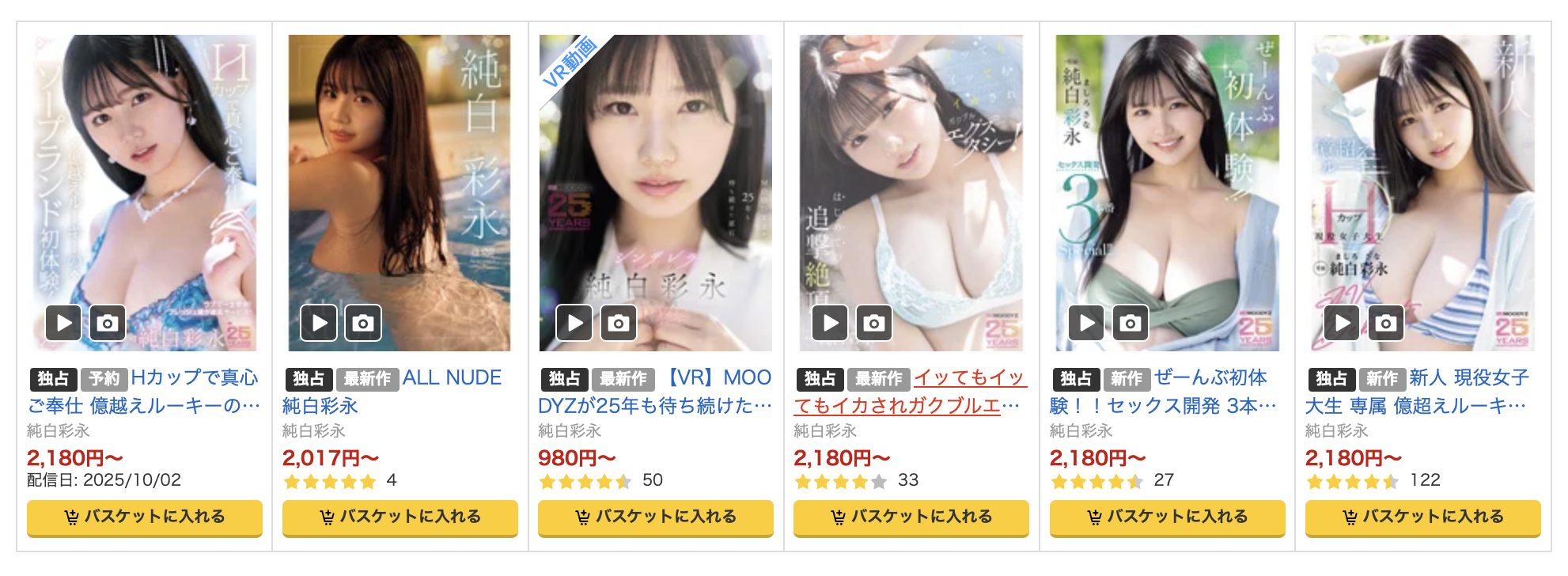This screenshot has height=576, width=1568.
Task: View sample images of item with 122 reviews
Action: pyautogui.click(x=1386, y=323)
